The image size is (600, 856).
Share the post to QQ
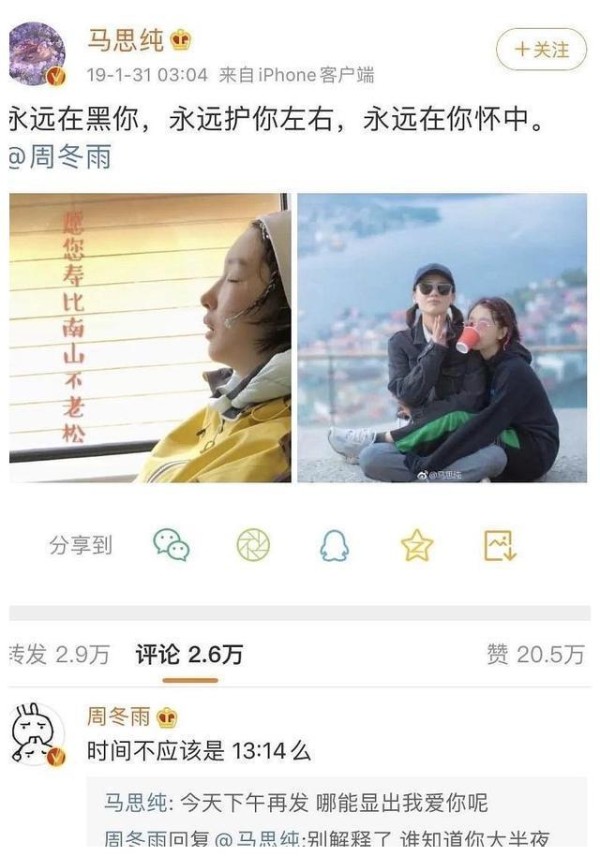point(335,544)
